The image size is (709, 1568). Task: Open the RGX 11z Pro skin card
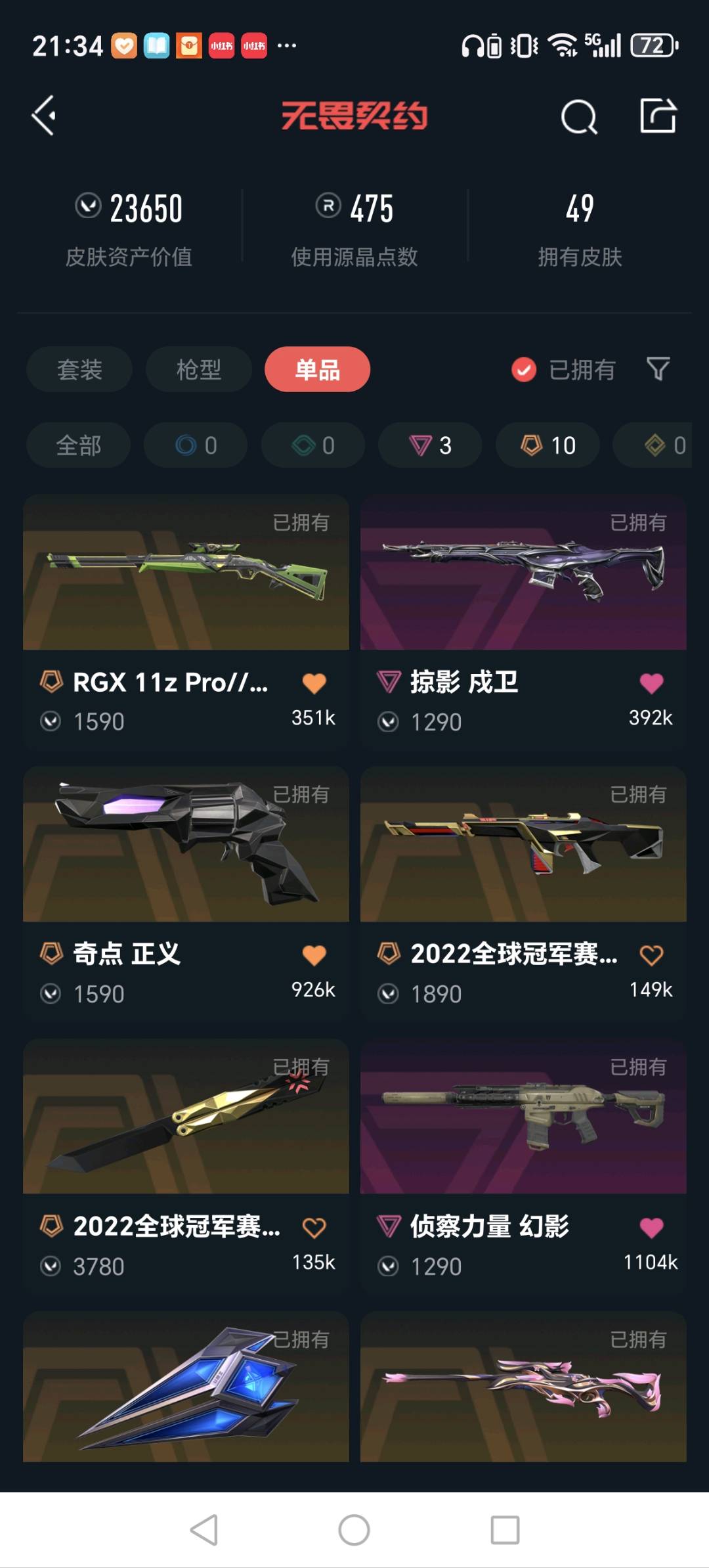pyautogui.click(x=186, y=621)
